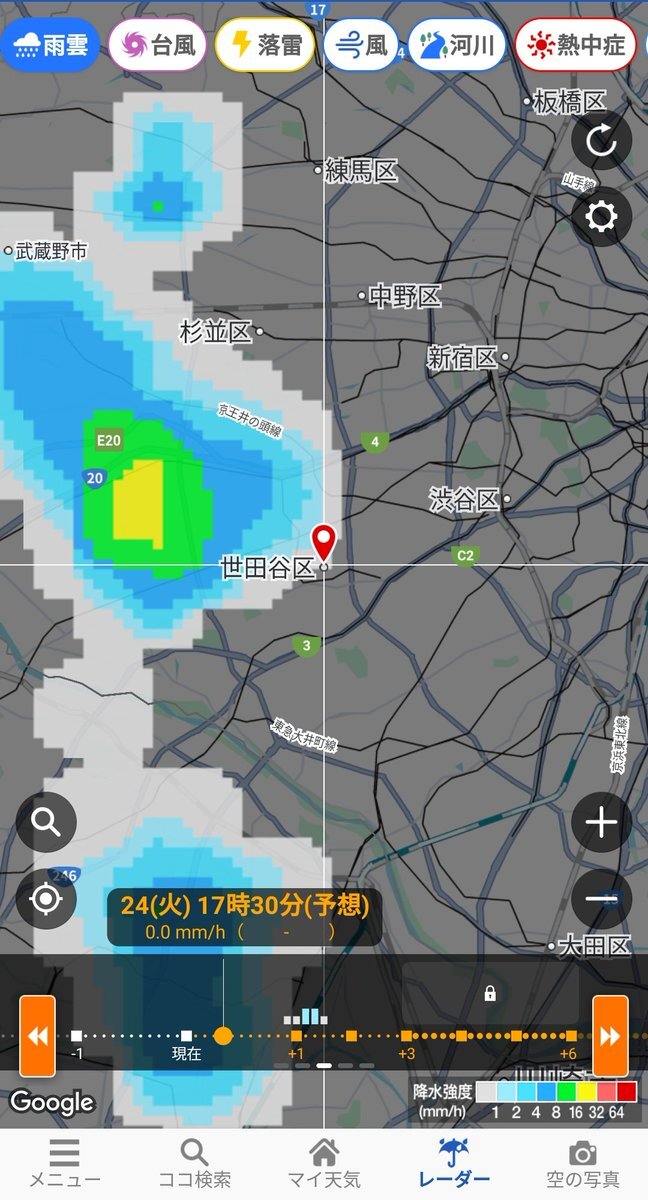This screenshot has height=1200, width=648.
Task: Open radar settings gear
Action: [x=601, y=217]
